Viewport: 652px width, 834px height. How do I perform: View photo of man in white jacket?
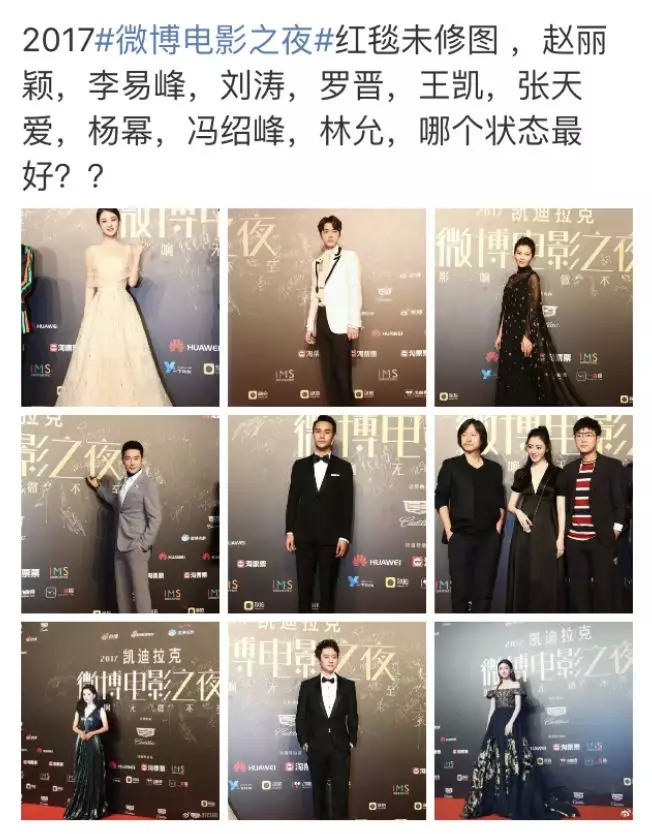(326, 307)
